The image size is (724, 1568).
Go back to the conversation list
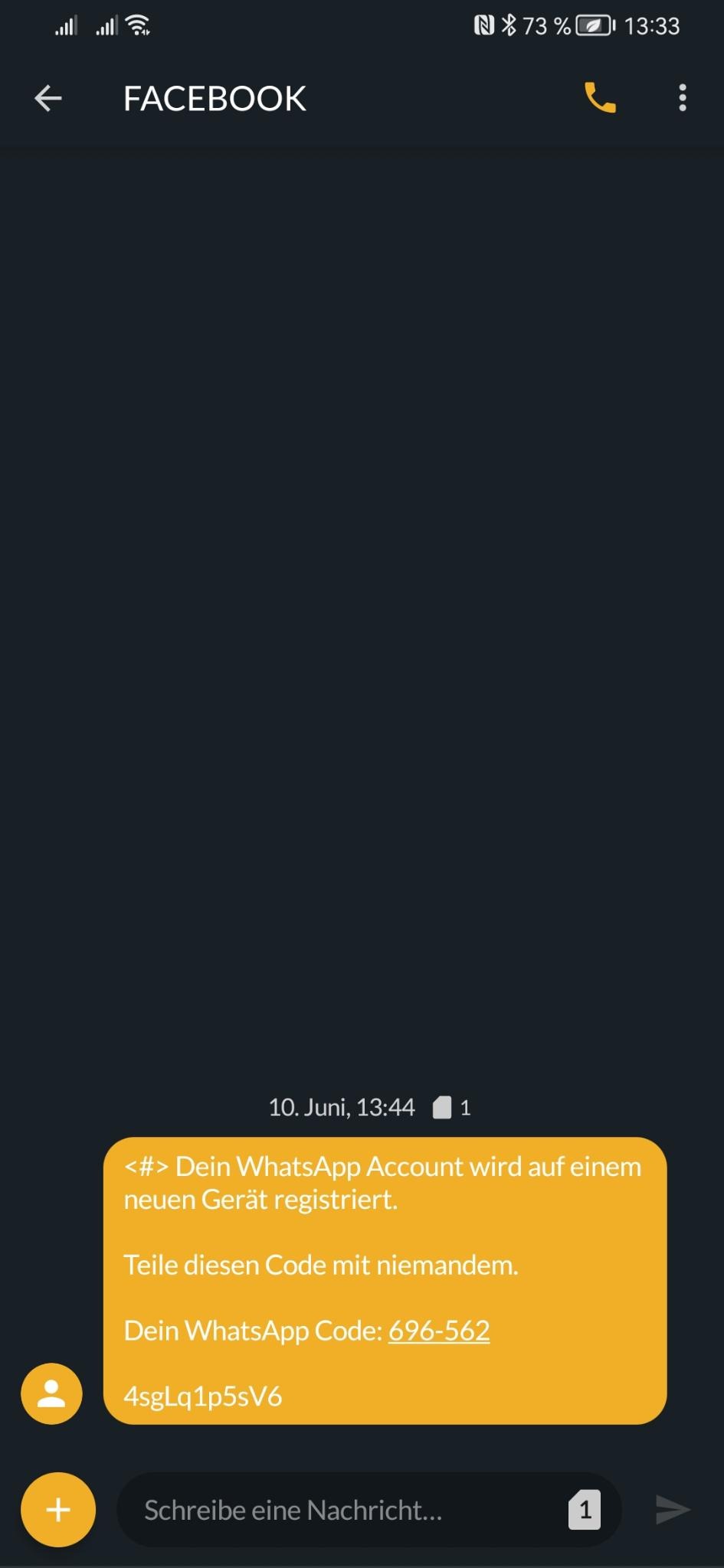coord(48,98)
